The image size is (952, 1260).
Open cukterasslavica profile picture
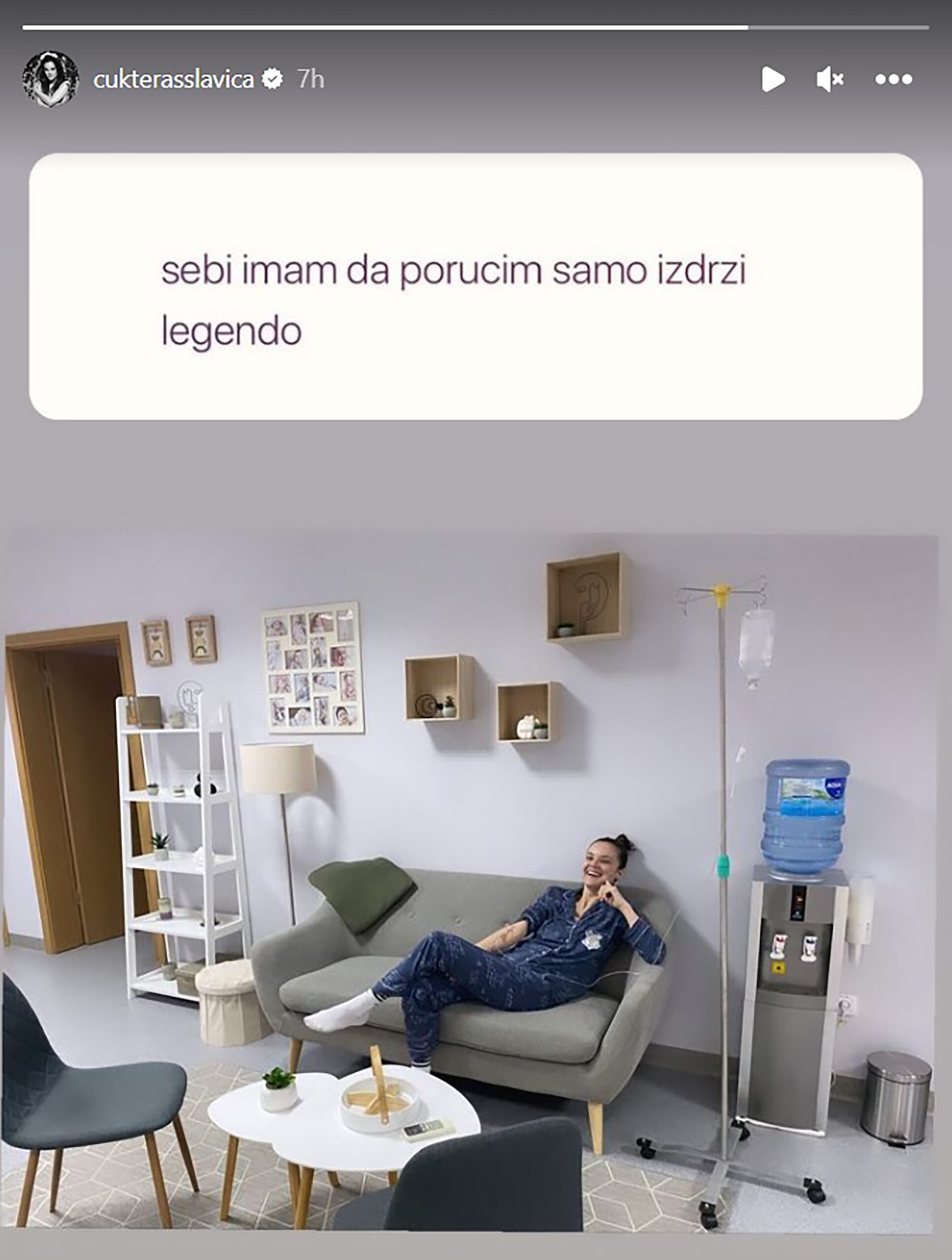(x=50, y=79)
